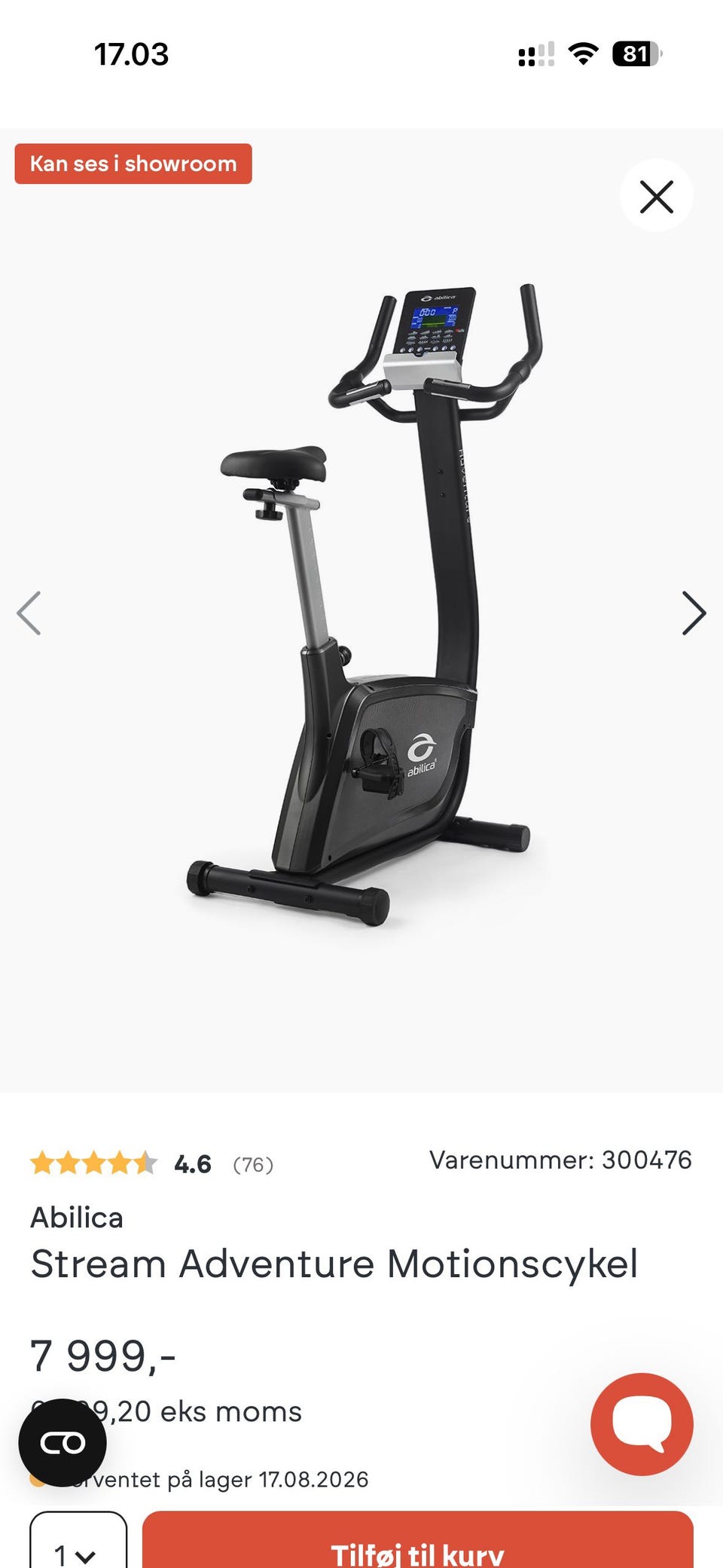Open the 4.6 star reviews
The height and width of the screenshot is (1568, 723).
click(151, 1163)
